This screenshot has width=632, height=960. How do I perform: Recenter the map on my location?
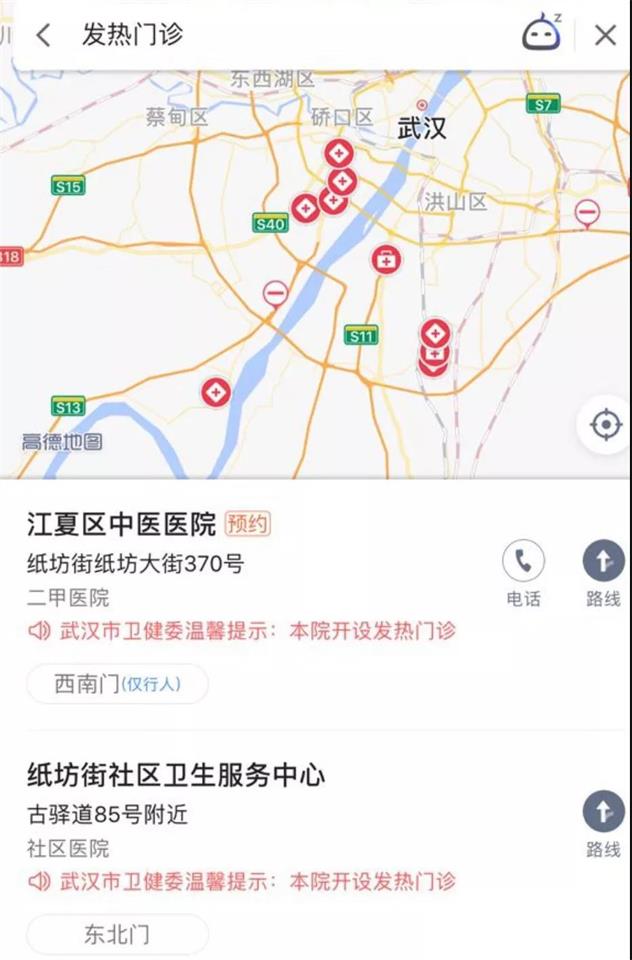coord(605,425)
